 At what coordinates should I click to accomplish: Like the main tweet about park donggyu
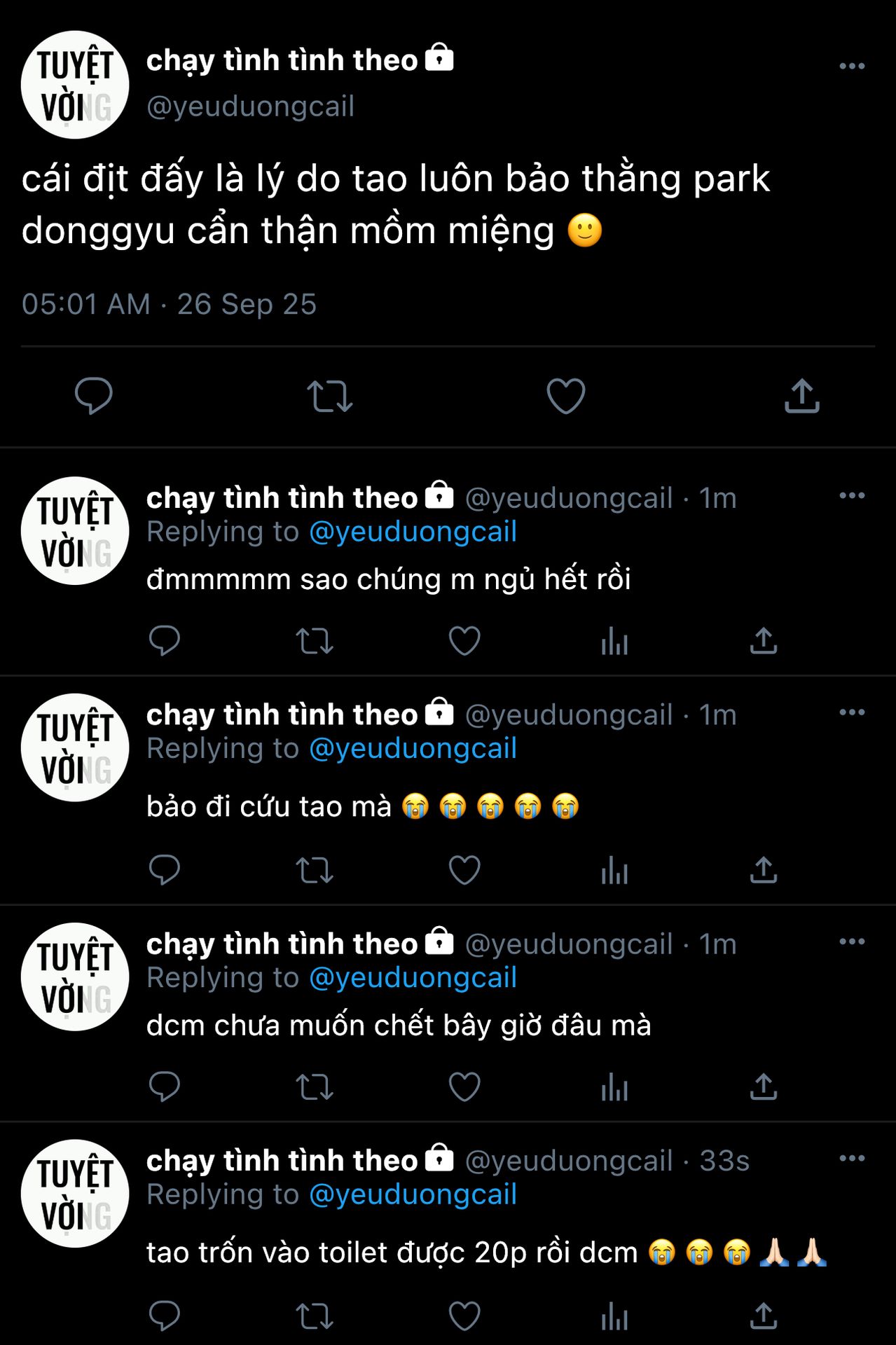[x=566, y=396]
